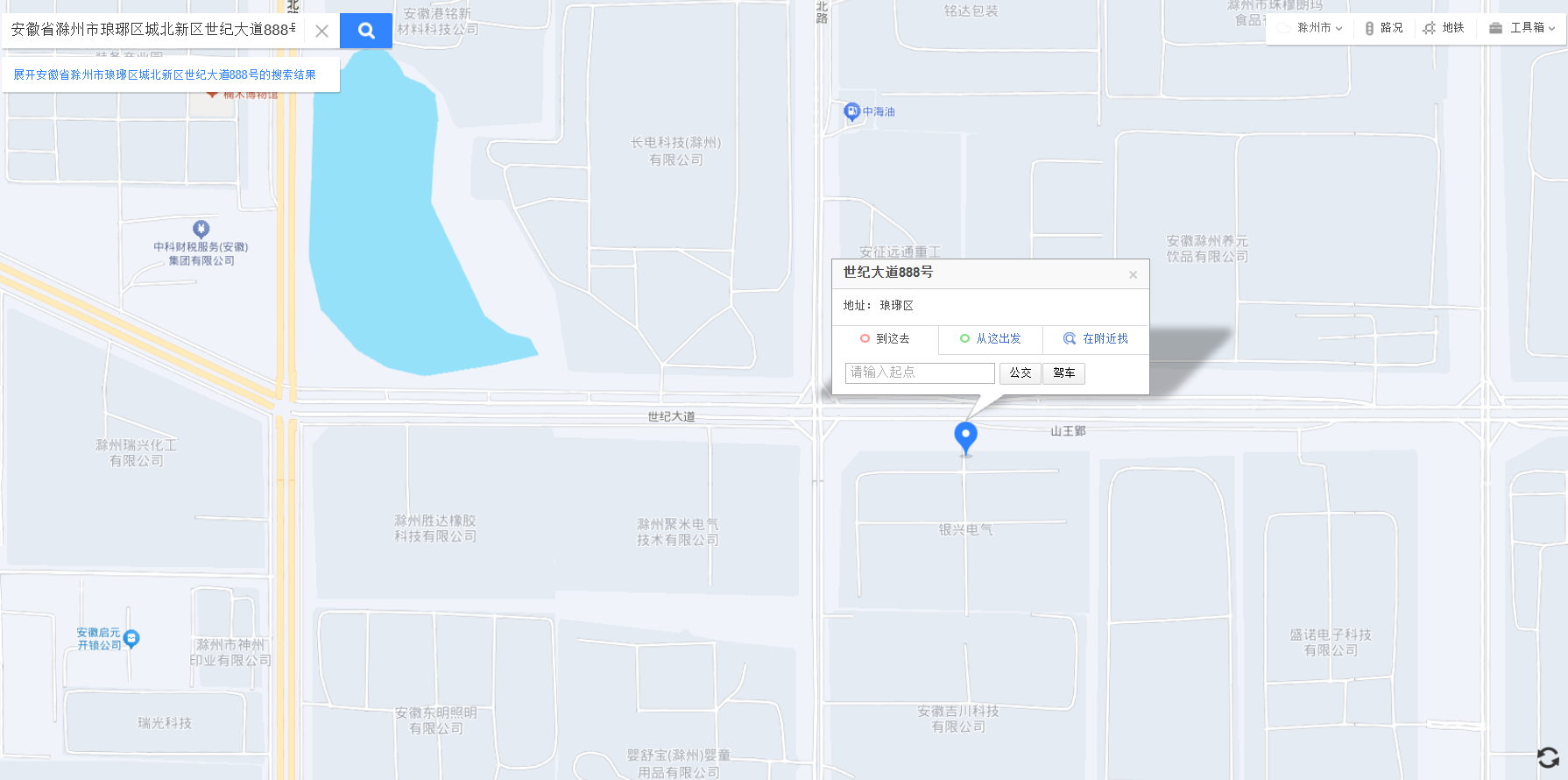Open 中科财税服务 place marker
1568x780 pixels.
[x=201, y=229]
